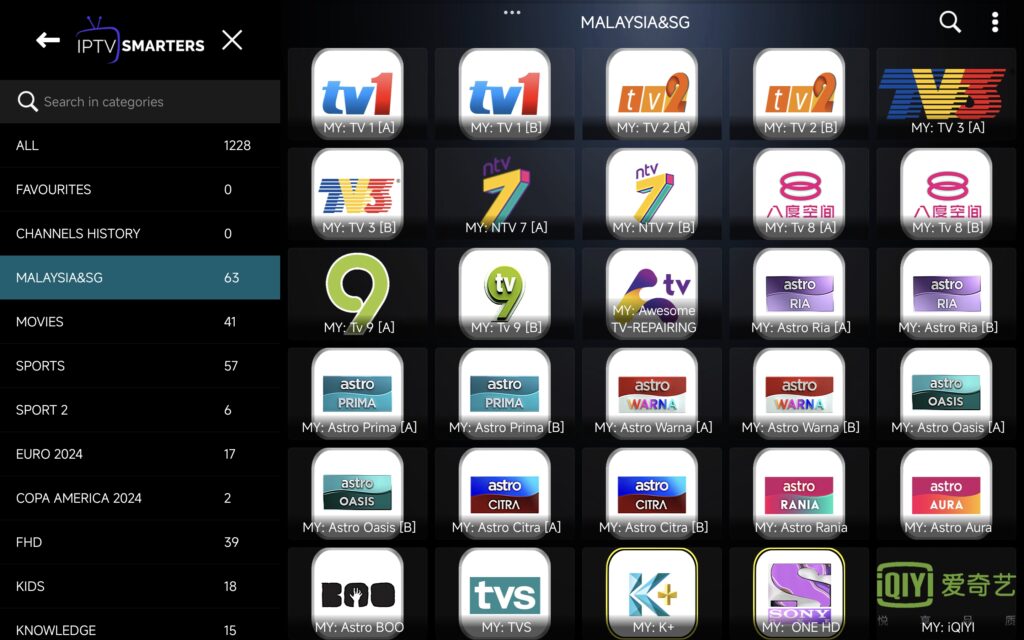Open the FAVOURITES category

tap(140, 189)
